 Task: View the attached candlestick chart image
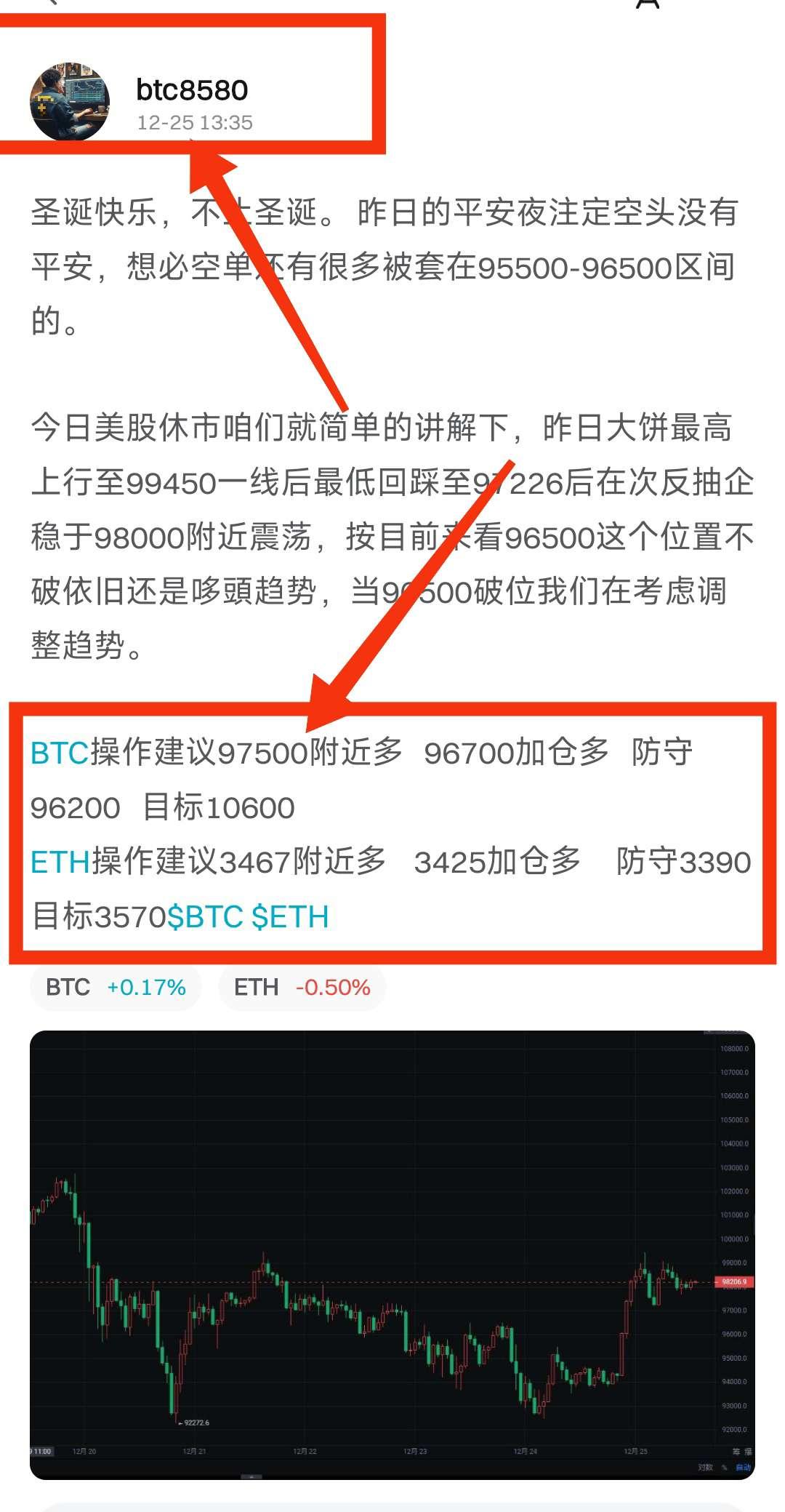pos(392,1254)
